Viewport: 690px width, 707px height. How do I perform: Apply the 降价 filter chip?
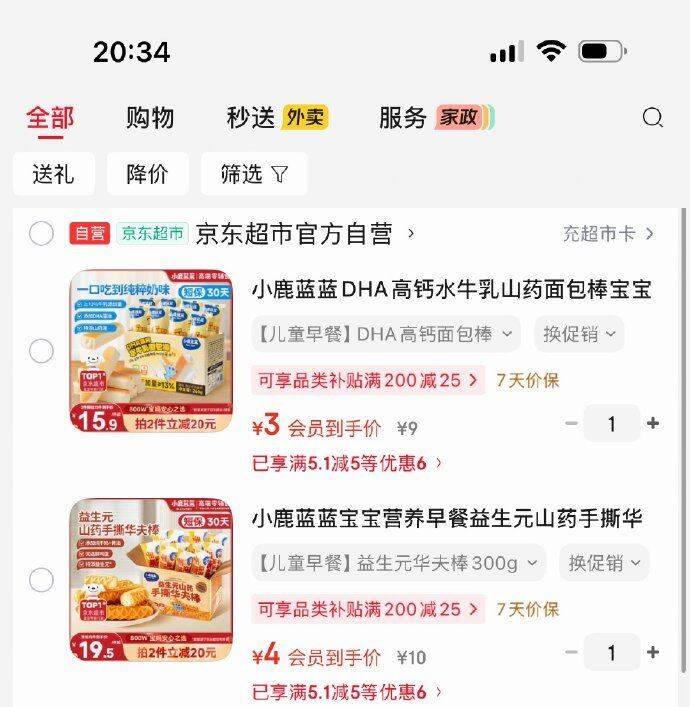pos(147,174)
